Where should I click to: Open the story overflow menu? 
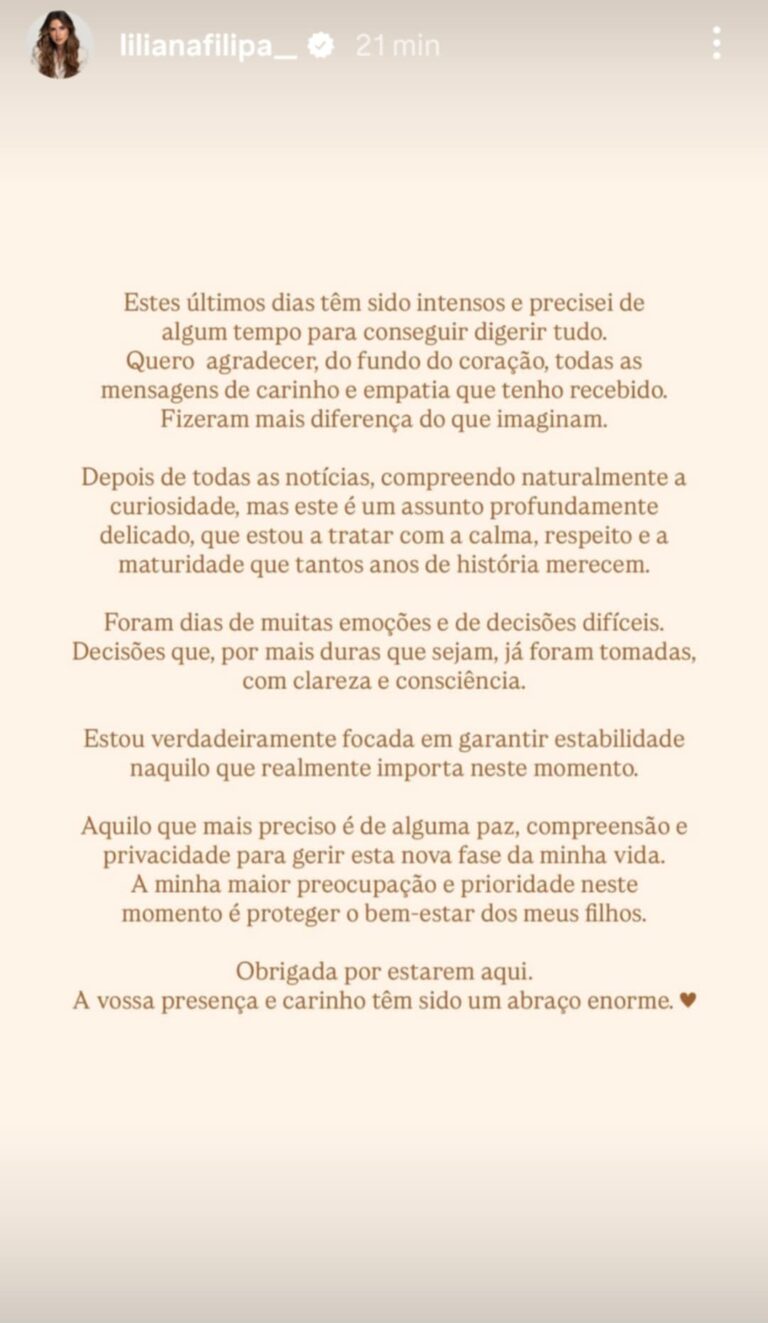[716, 43]
